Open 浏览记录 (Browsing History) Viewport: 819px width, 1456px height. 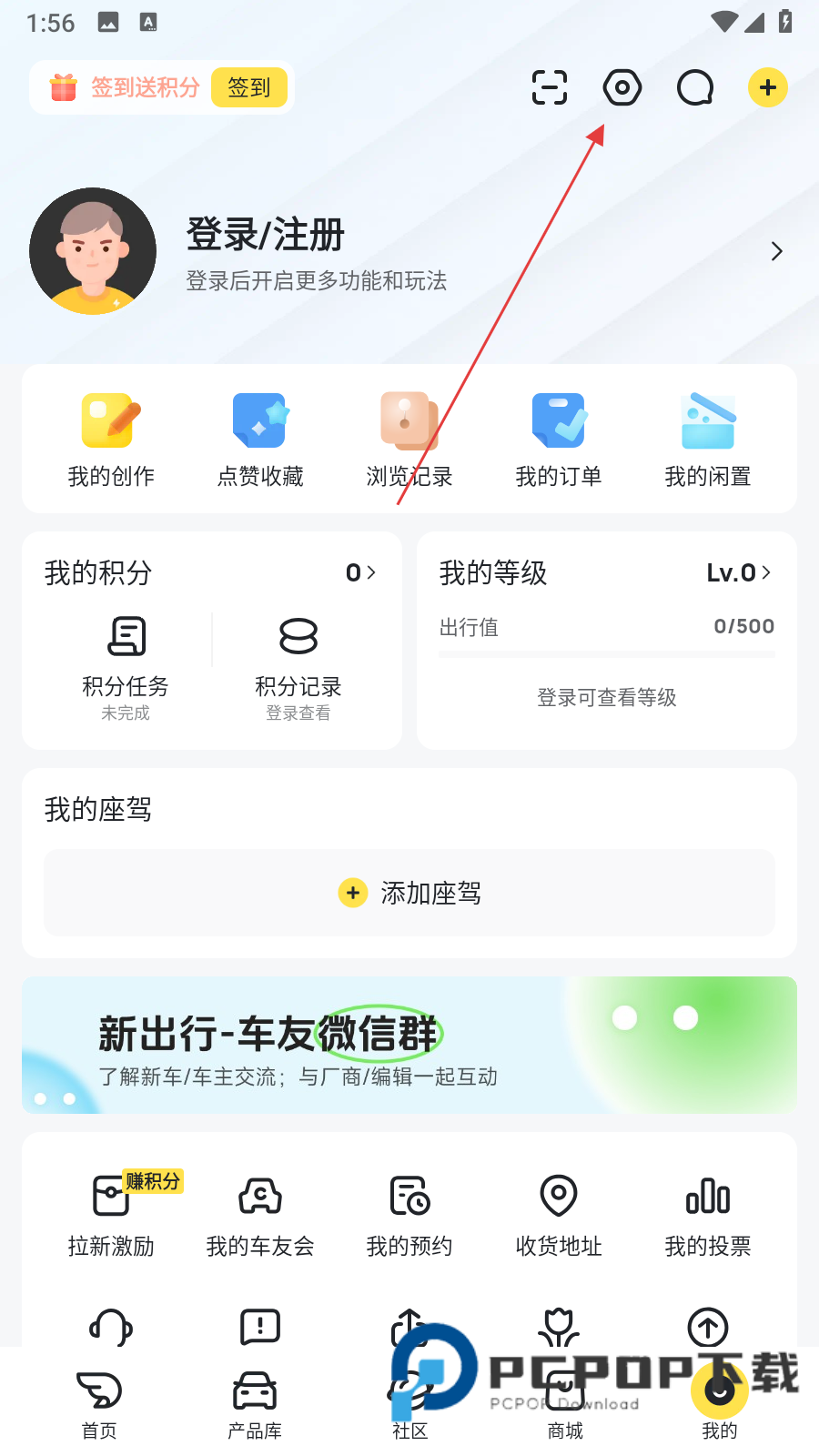click(409, 440)
